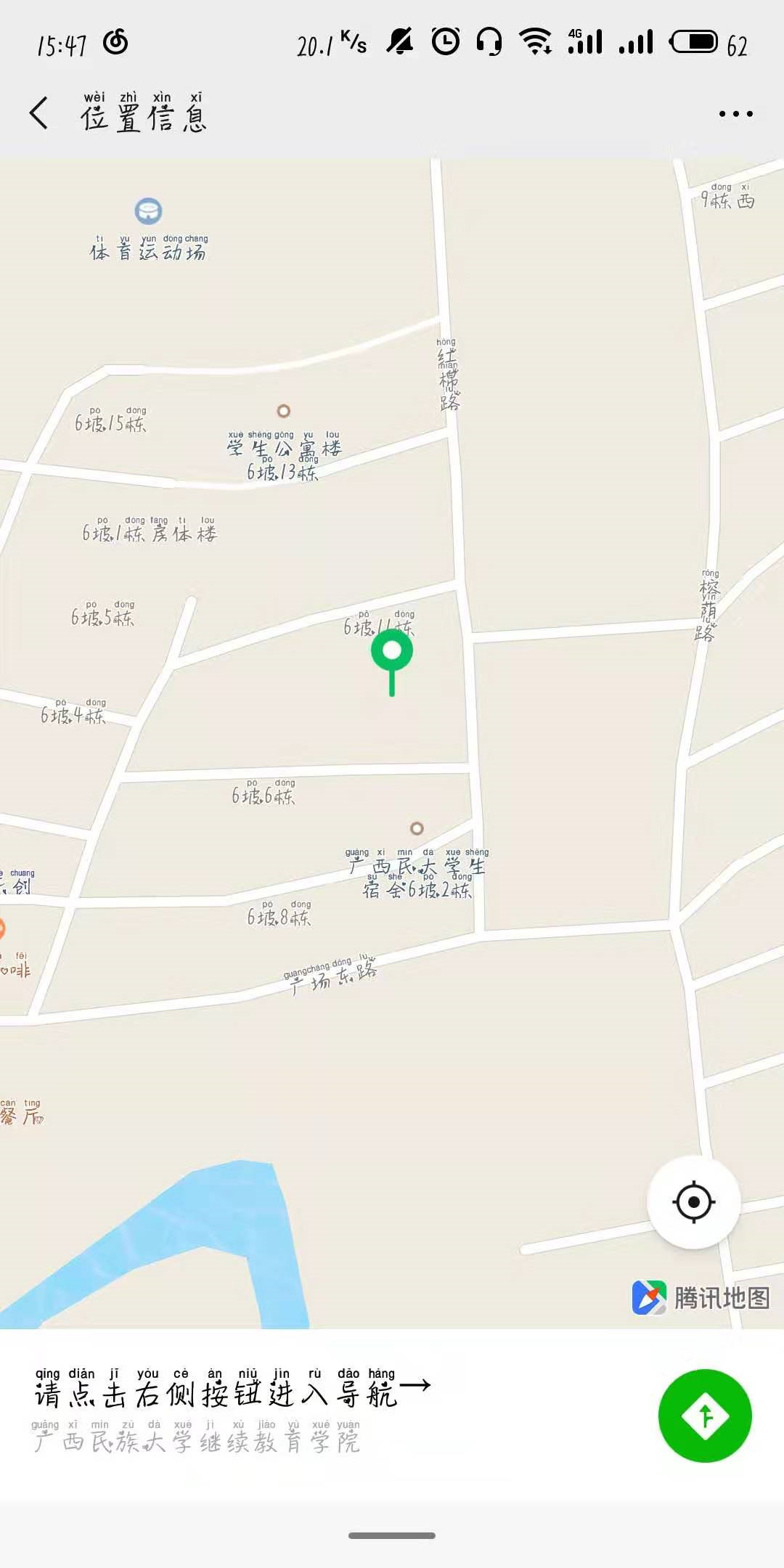Go back from the 位置信息 page
This screenshot has height=1568, width=784.
pos(39,113)
